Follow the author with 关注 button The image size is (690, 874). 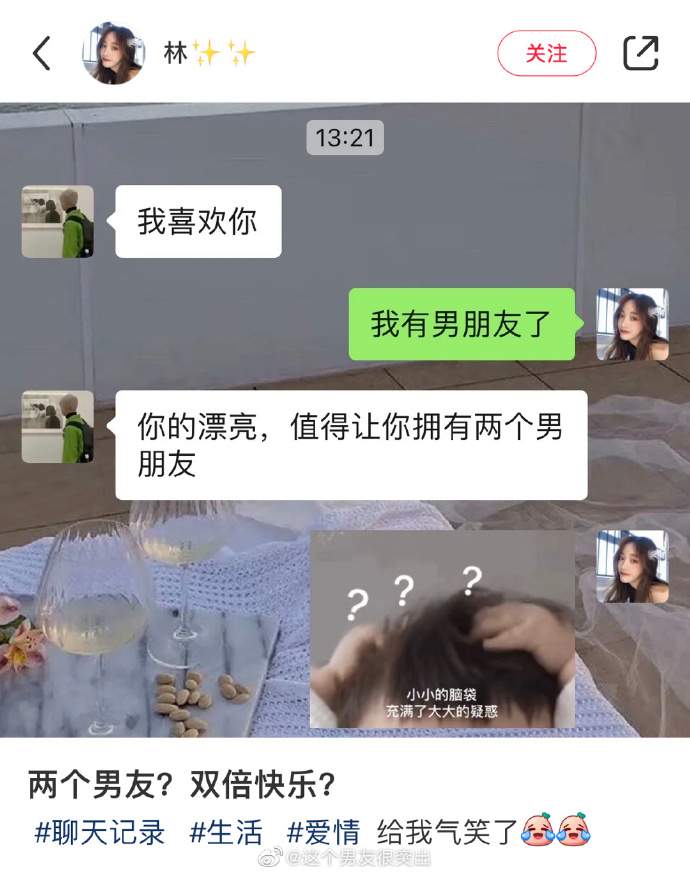pos(546,53)
